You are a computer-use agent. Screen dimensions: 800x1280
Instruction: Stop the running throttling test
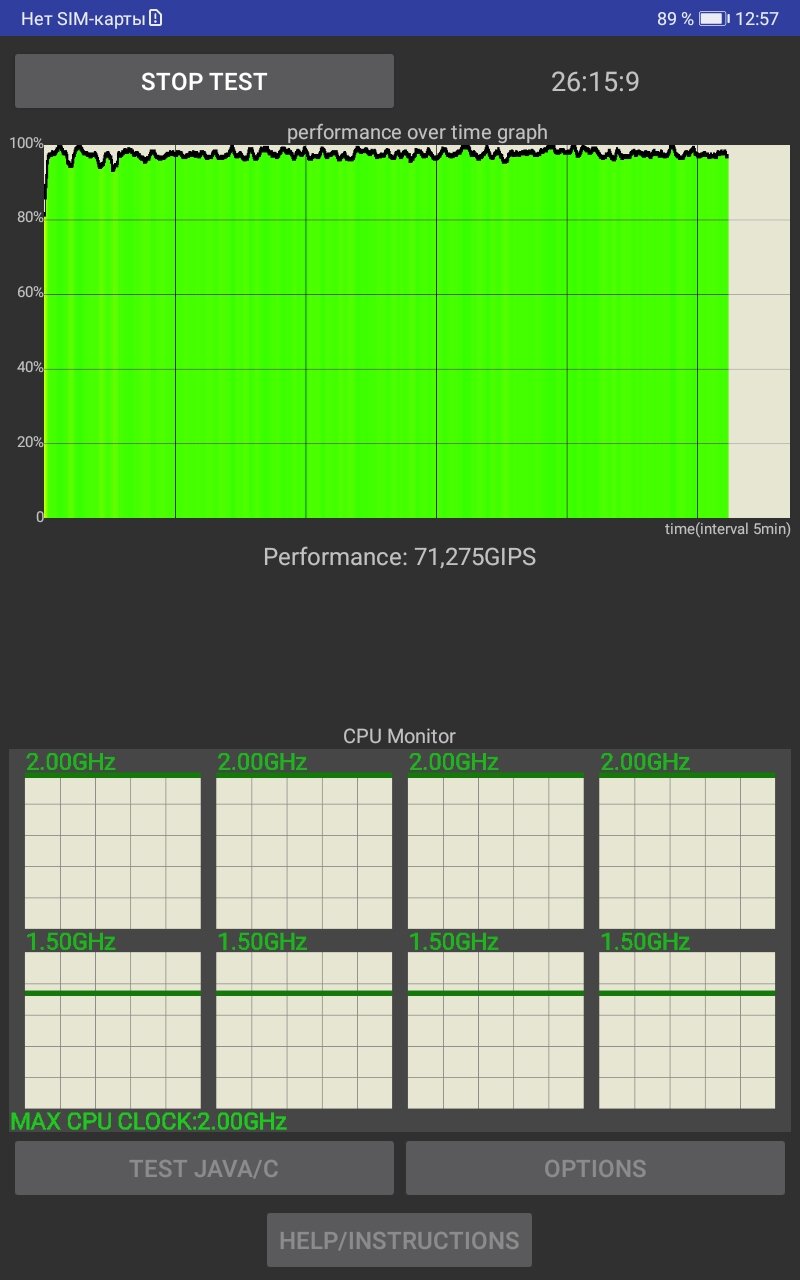(204, 81)
